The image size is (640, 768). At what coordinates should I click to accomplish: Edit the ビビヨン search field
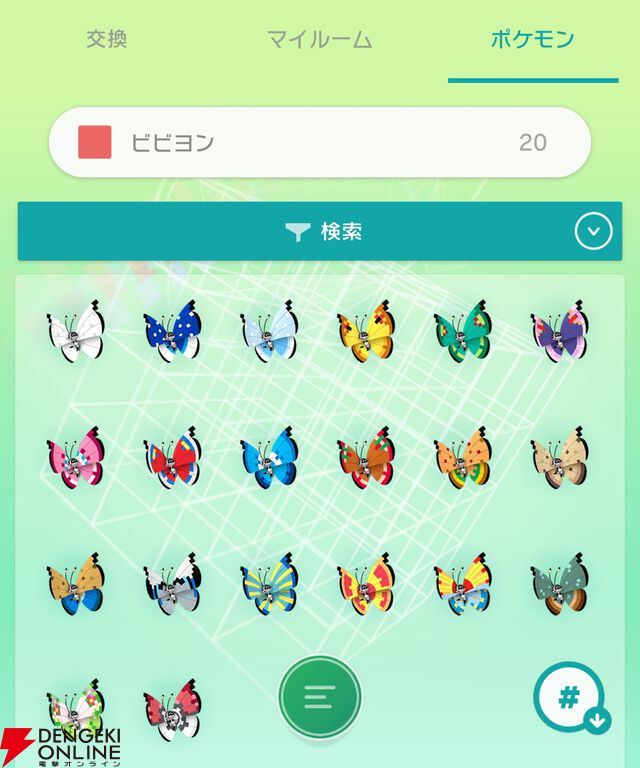coord(320,142)
